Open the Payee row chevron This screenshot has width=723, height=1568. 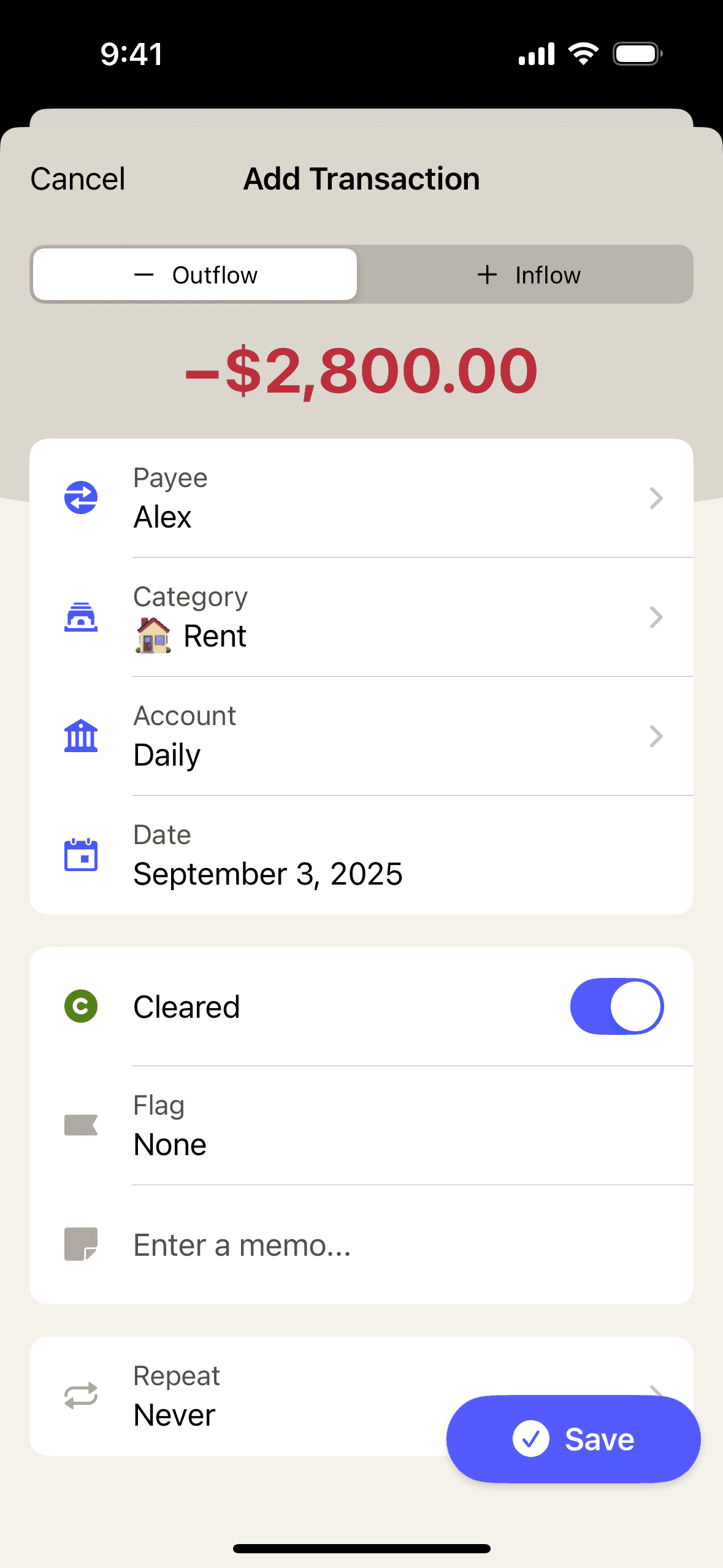[x=656, y=498]
